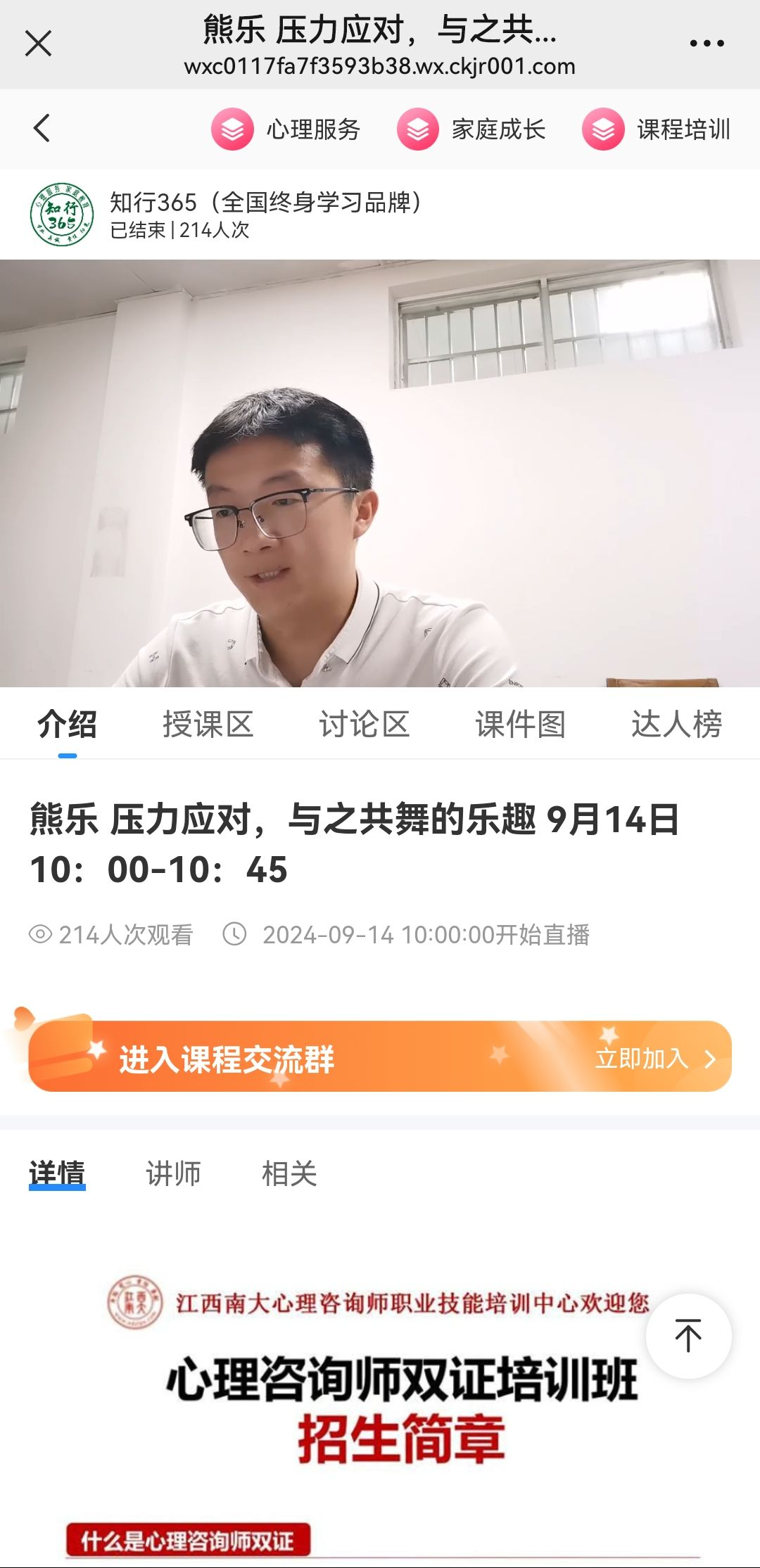Switch to the 授课区 tab
This screenshot has height=1568, width=760.
coord(208,725)
